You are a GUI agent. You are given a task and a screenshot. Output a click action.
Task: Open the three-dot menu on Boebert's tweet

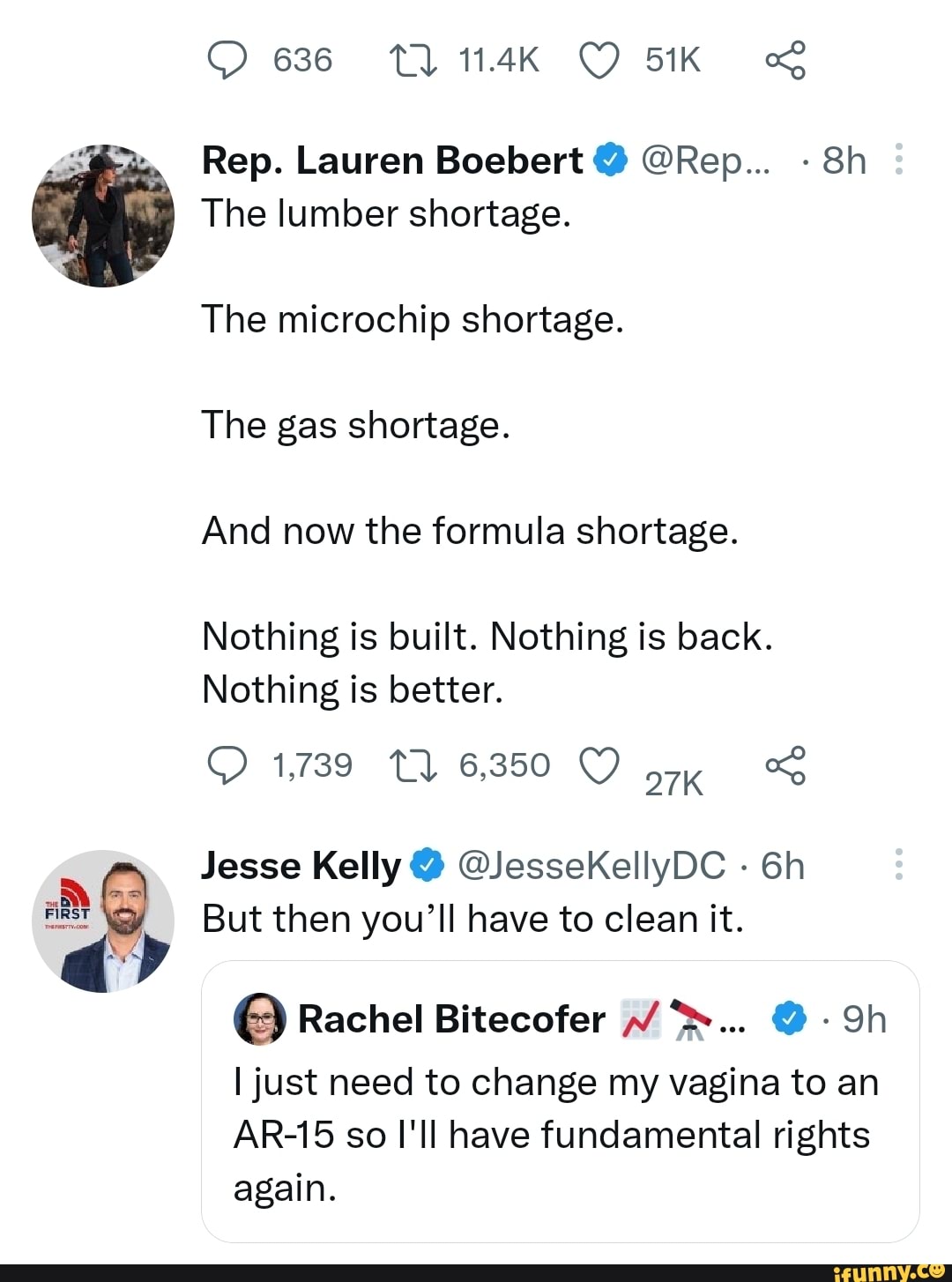[x=898, y=160]
